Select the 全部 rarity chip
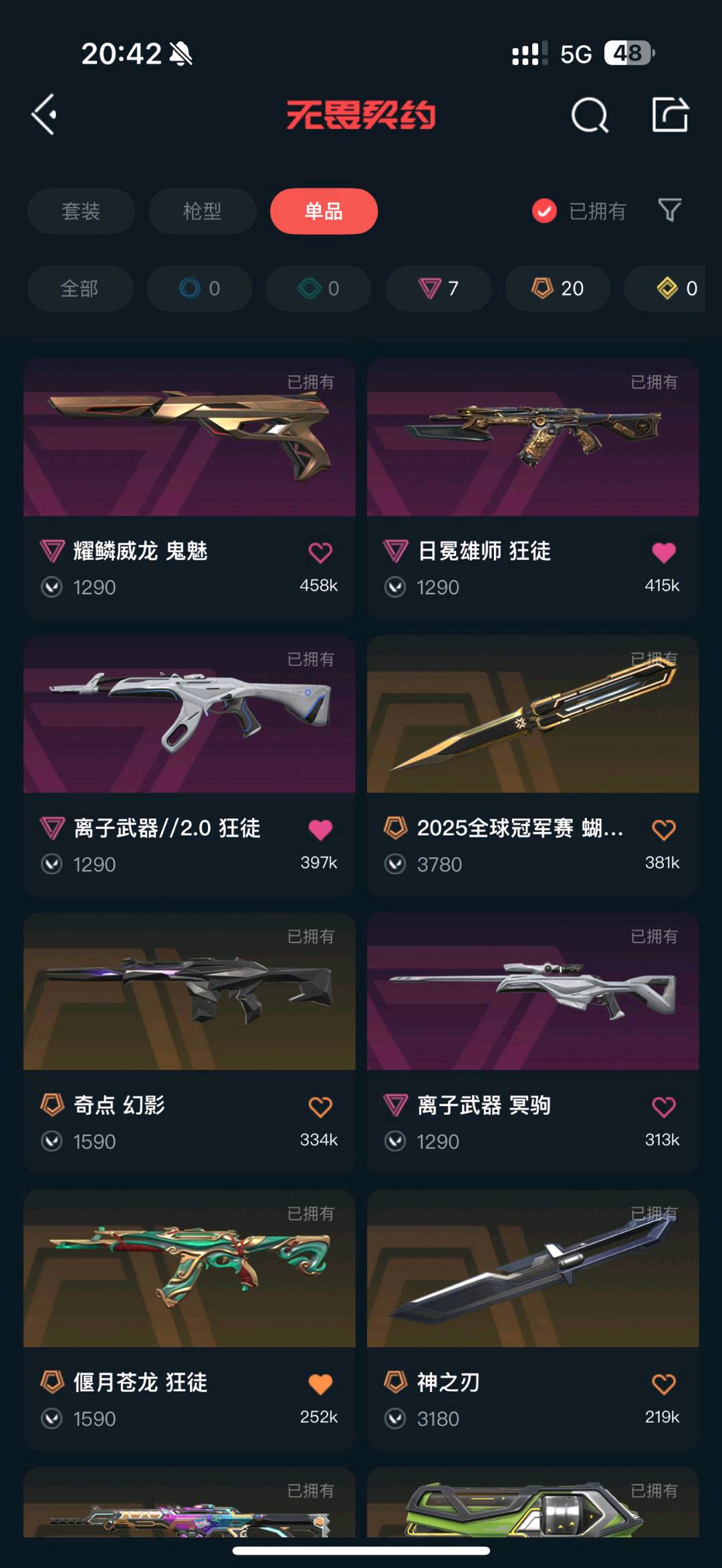This screenshot has height=1568, width=722. pyautogui.click(x=80, y=288)
